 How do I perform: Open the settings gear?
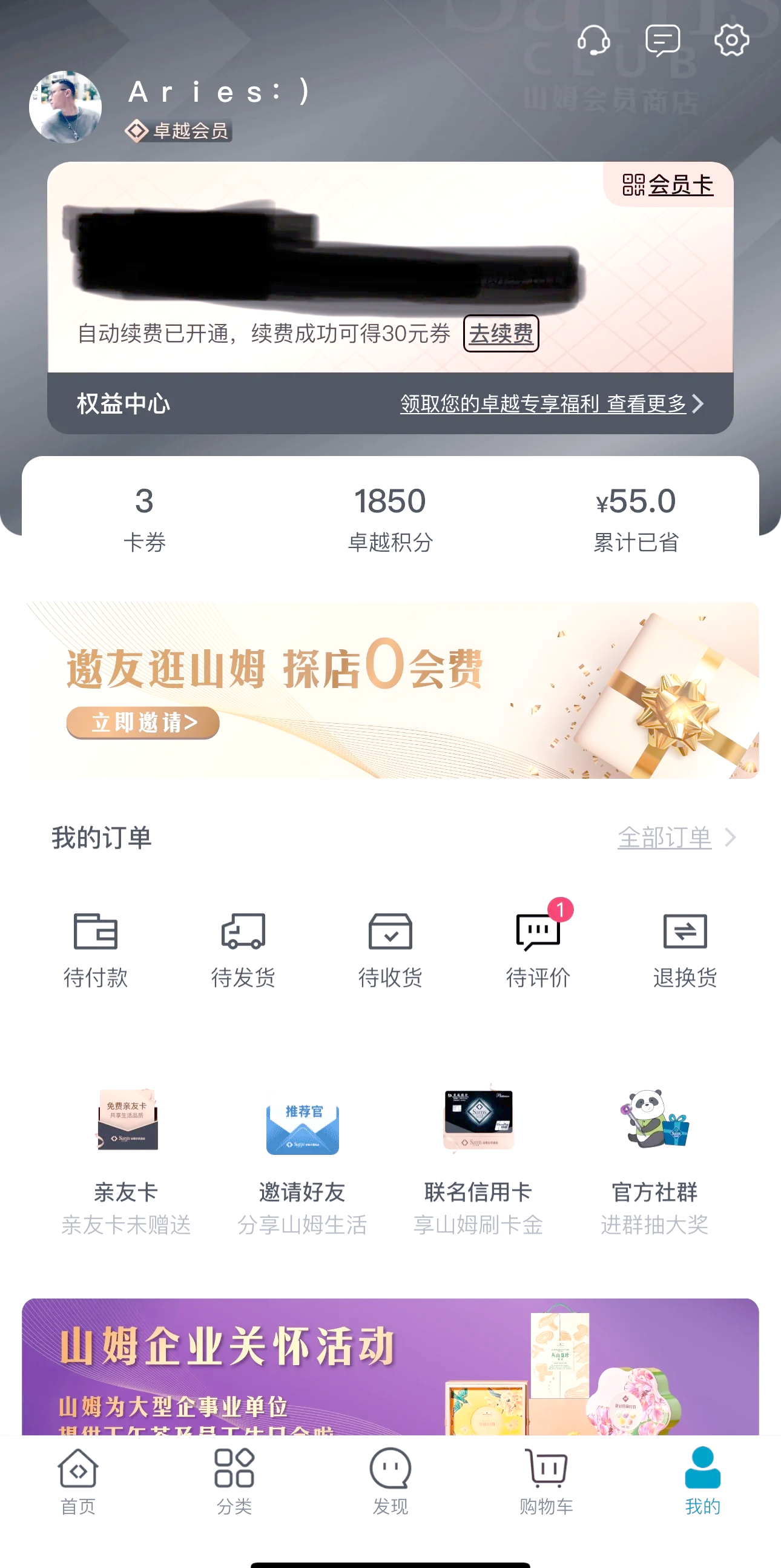(x=732, y=39)
